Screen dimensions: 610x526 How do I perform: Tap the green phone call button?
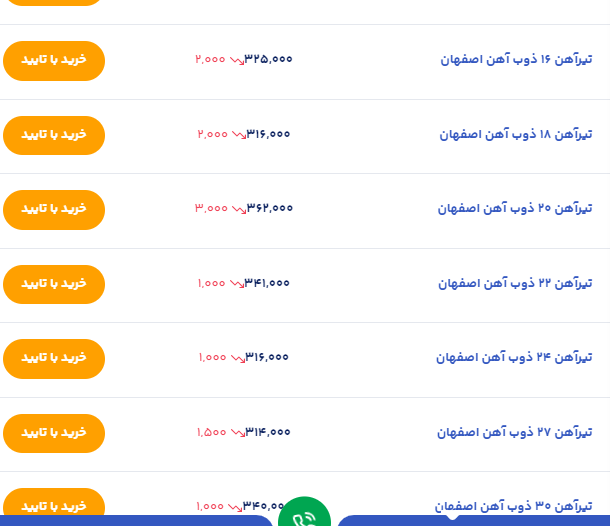[x=304, y=516]
